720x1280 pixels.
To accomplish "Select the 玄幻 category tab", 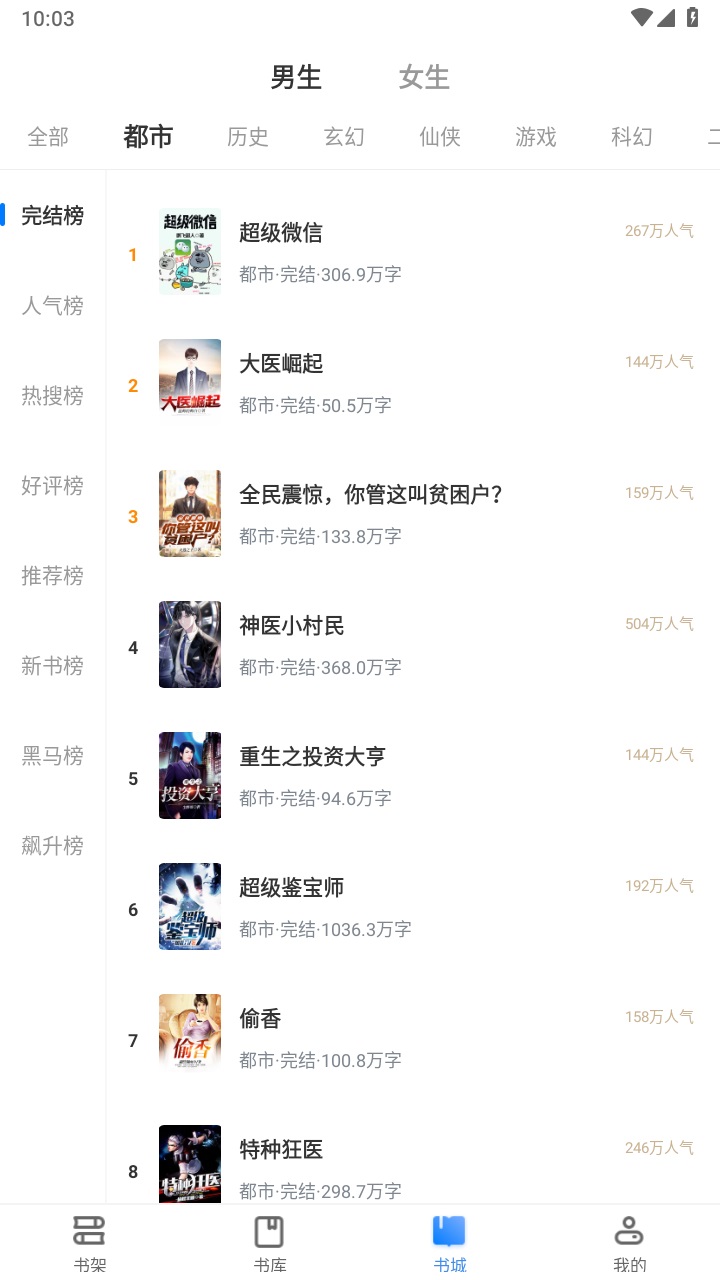I will pos(344,137).
